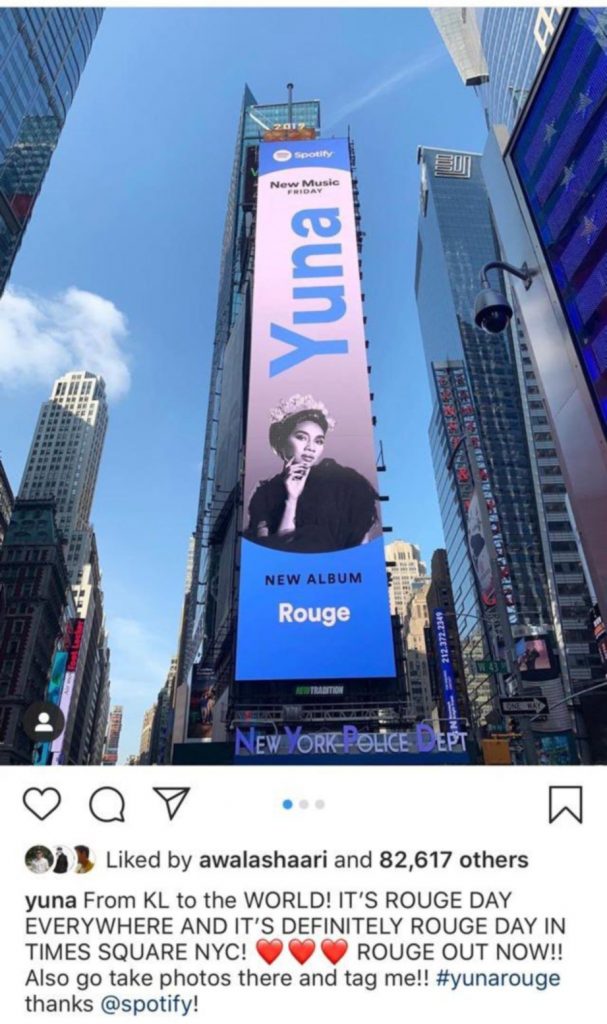The height and width of the screenshot is (1024, 607).
Task: View tagged people in the photo
Action: (44, 721)
